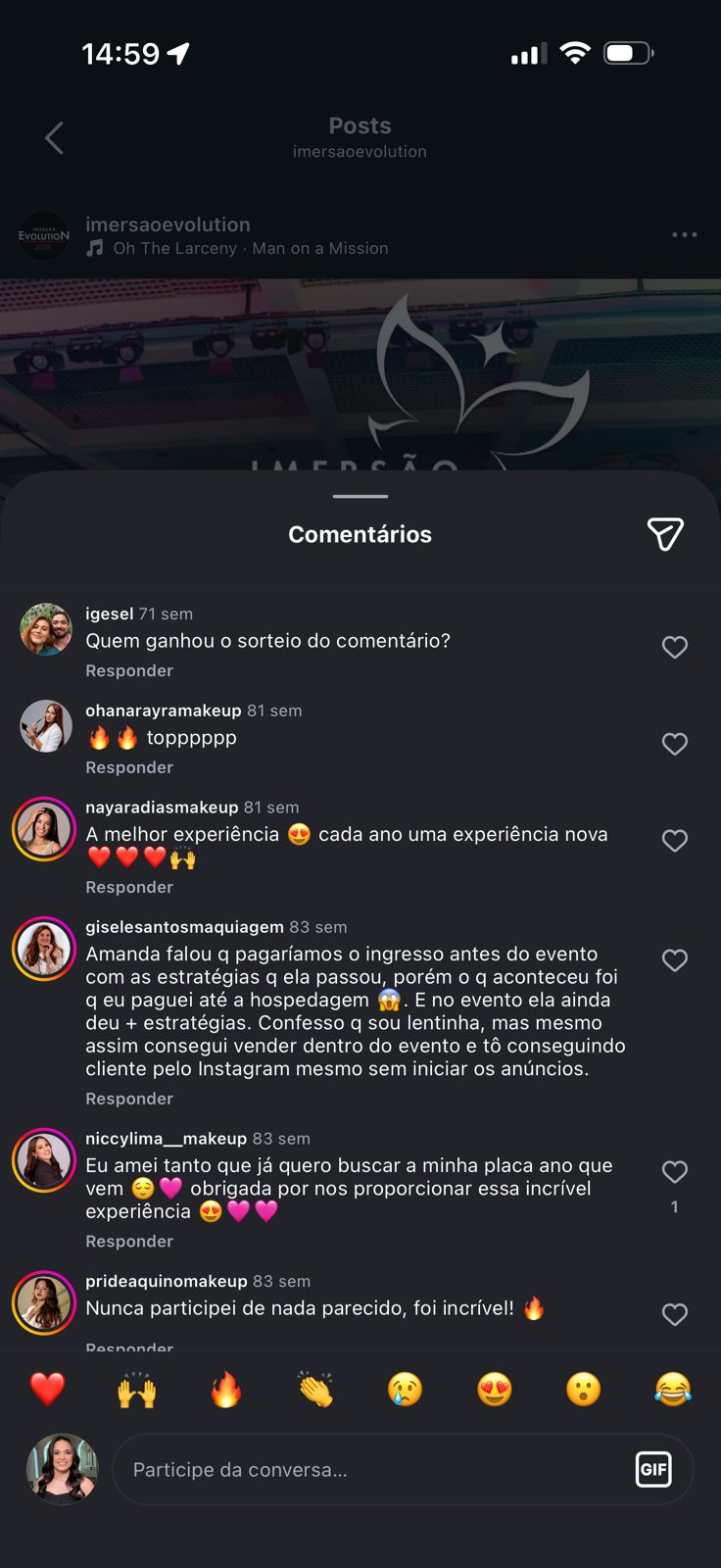Screen dimensions: 721x1568
Task: Reply to igesel's comment
Action: (x=129, y=670)
